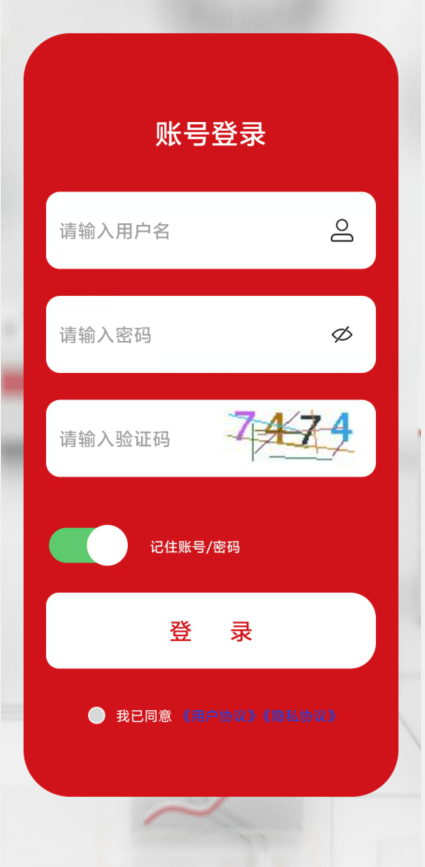Screen dimensions: 425x867
Task: Open the 《用户协议》 user agreement link
Action: pyautogui.click(x=219, y=716)
